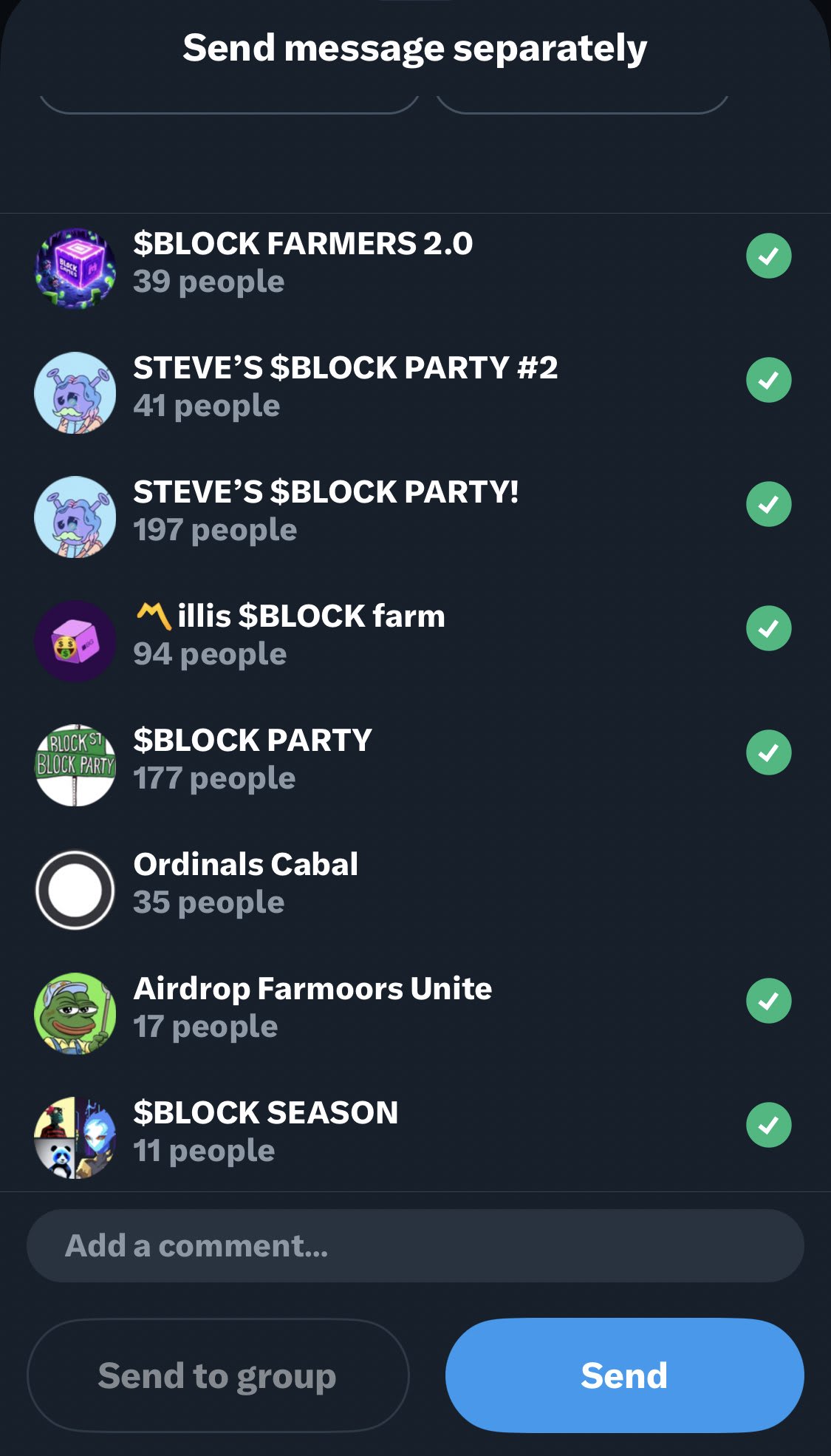This screenshot has height=1456, width=831.
Task: Uncheck STEVE'S $BLOCK PARTY #2
Action: 768,380
